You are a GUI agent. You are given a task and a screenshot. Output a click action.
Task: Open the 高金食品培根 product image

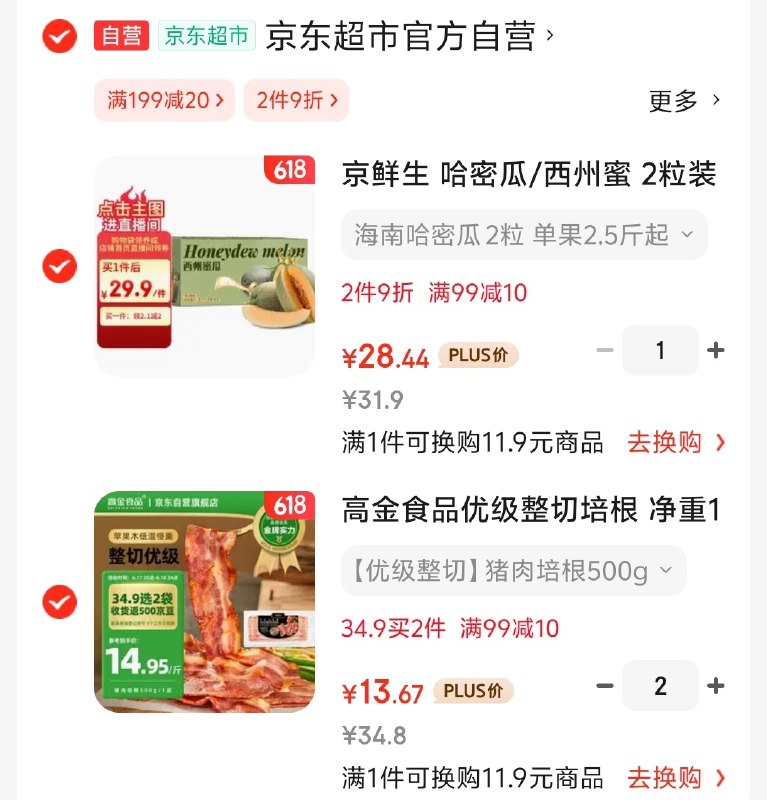[x=204, y=601]
